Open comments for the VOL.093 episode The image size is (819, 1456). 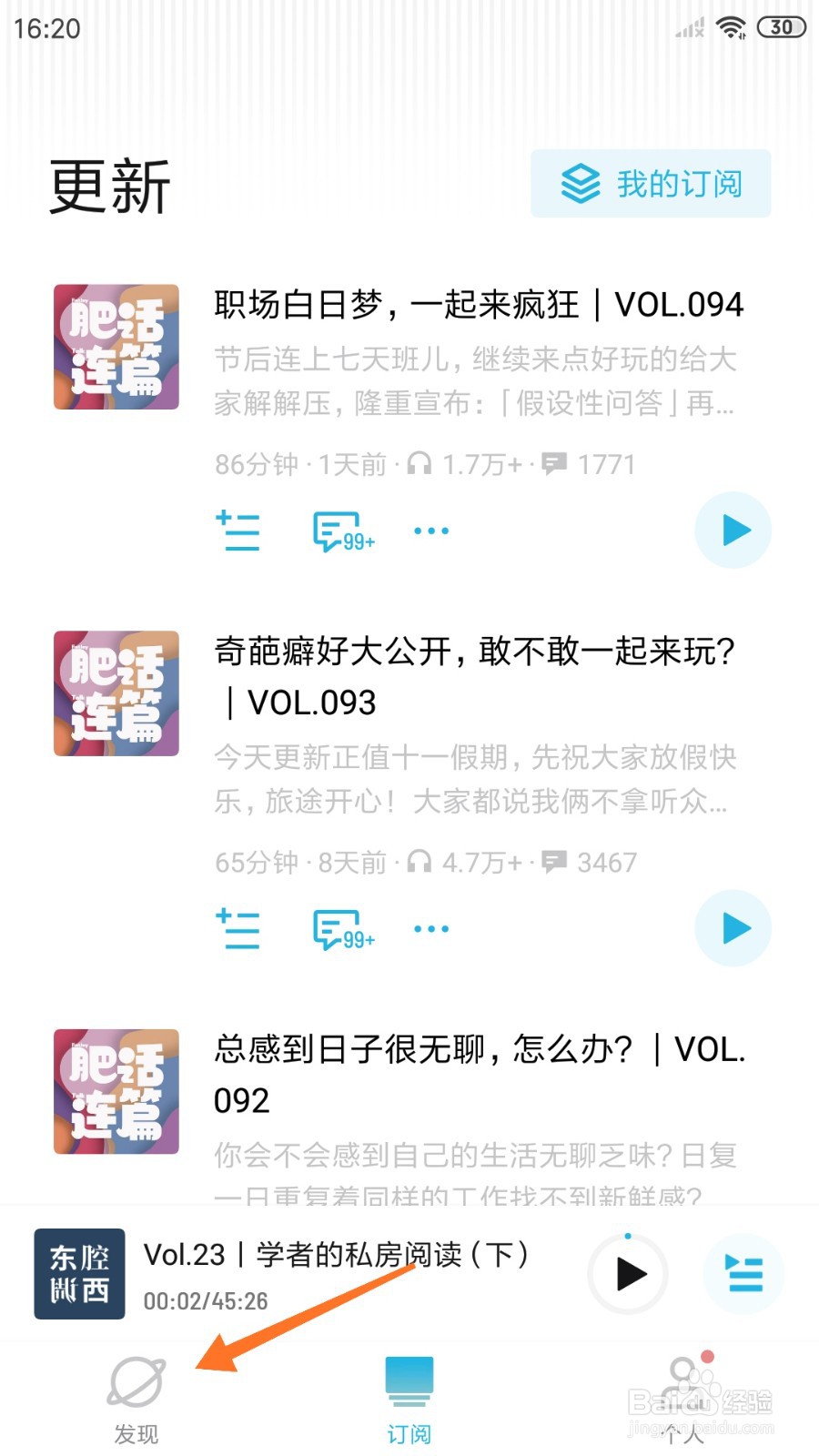340,928
